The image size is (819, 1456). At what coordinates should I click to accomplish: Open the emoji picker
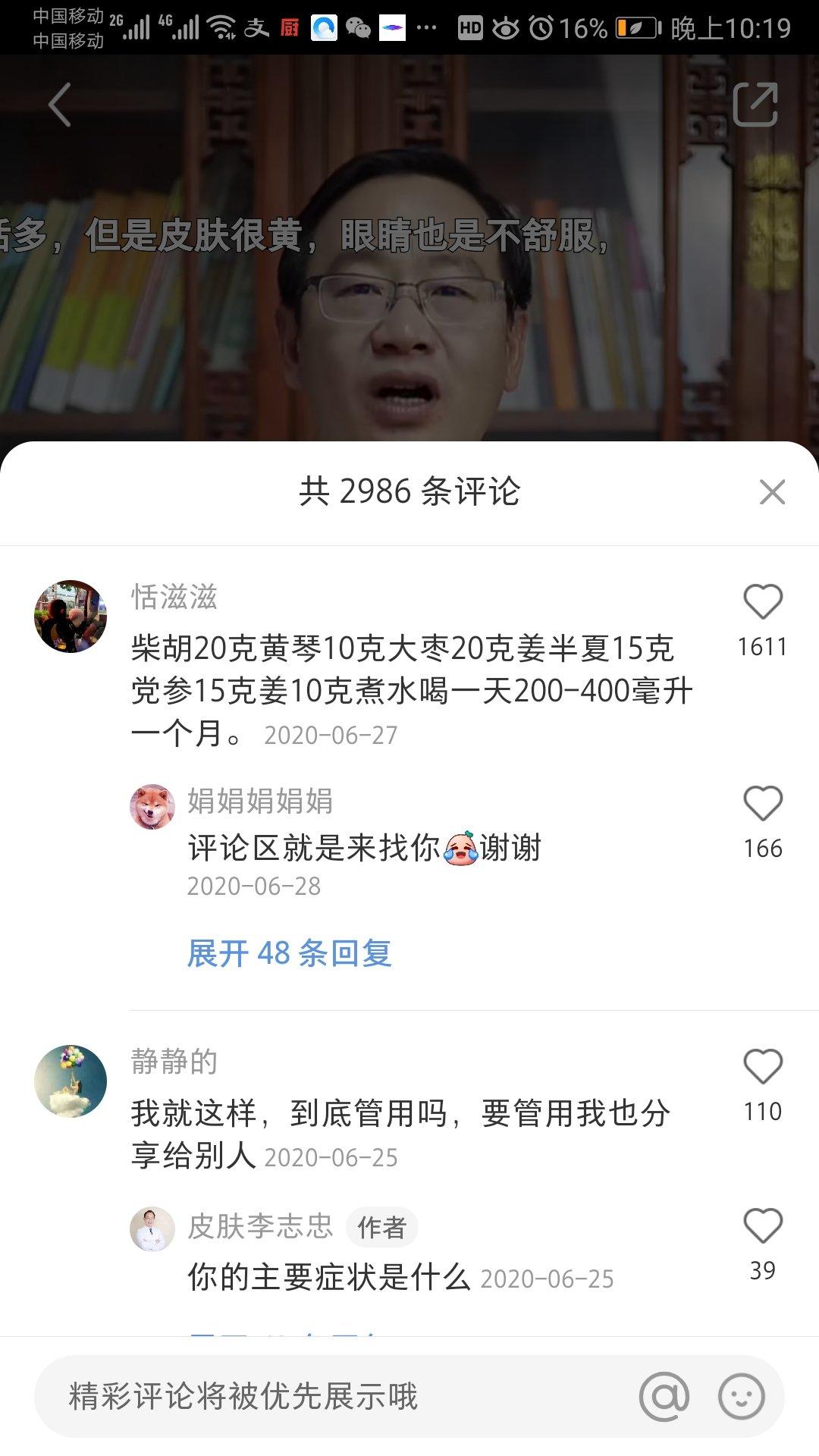coord(741,1396)
